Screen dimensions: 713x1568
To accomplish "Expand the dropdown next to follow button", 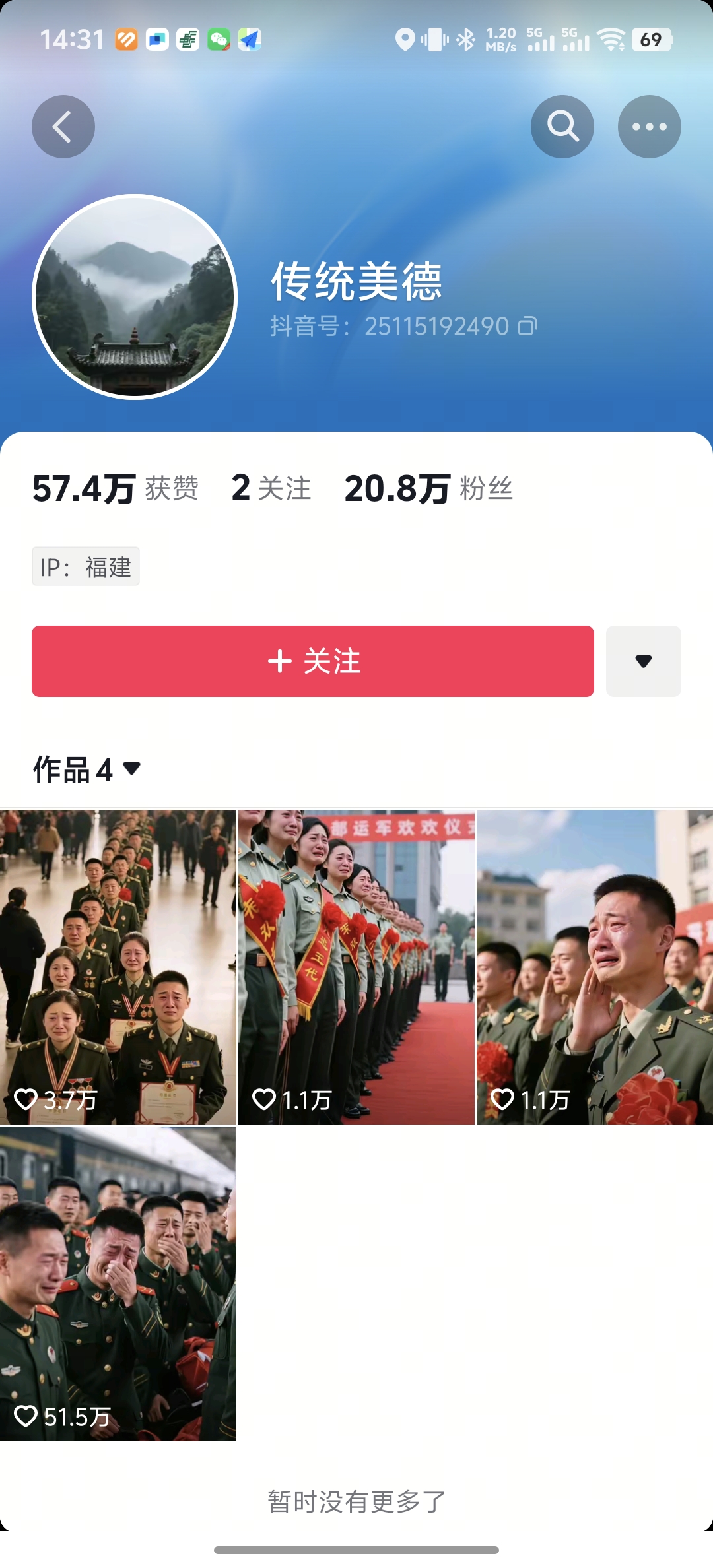I will coord(643,661).
